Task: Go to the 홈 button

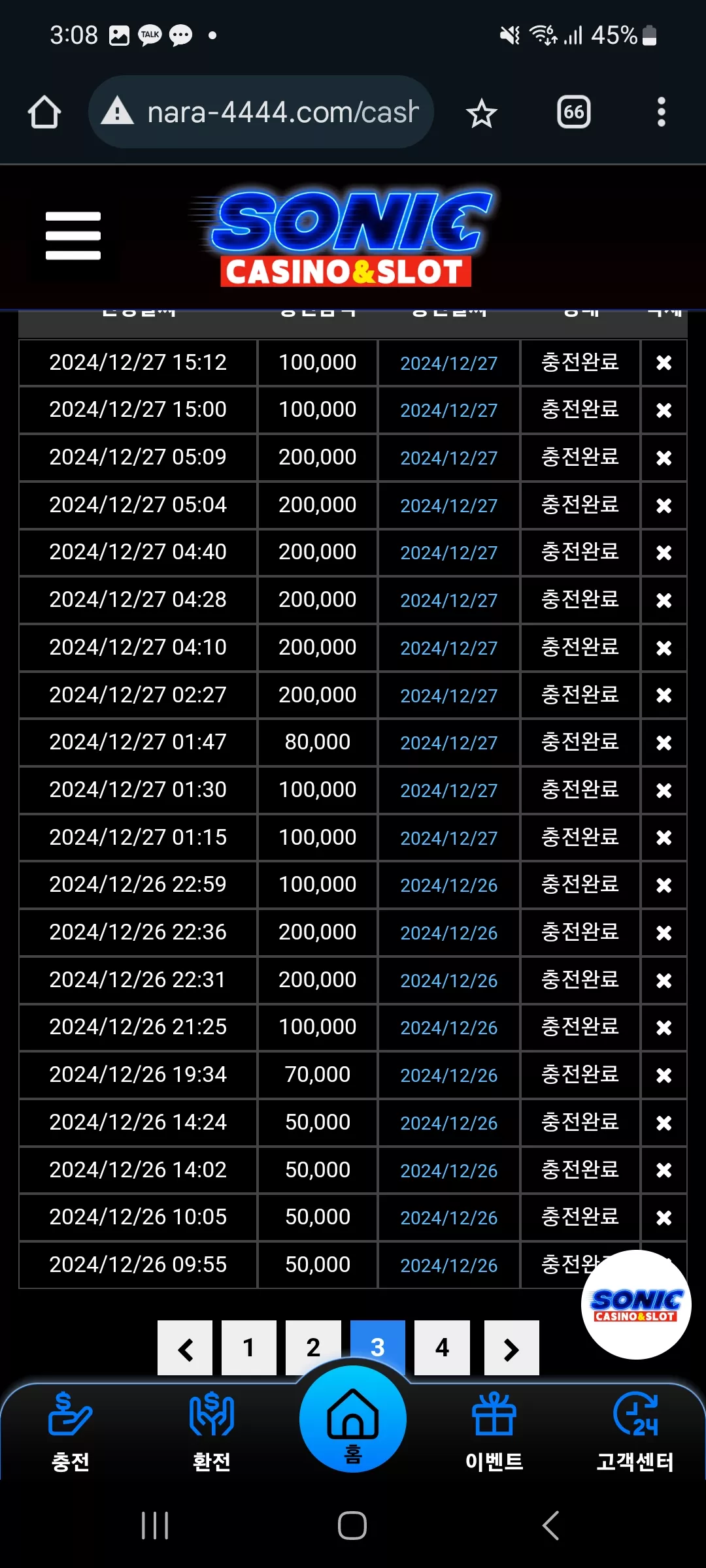Action: pos(353,1419)
